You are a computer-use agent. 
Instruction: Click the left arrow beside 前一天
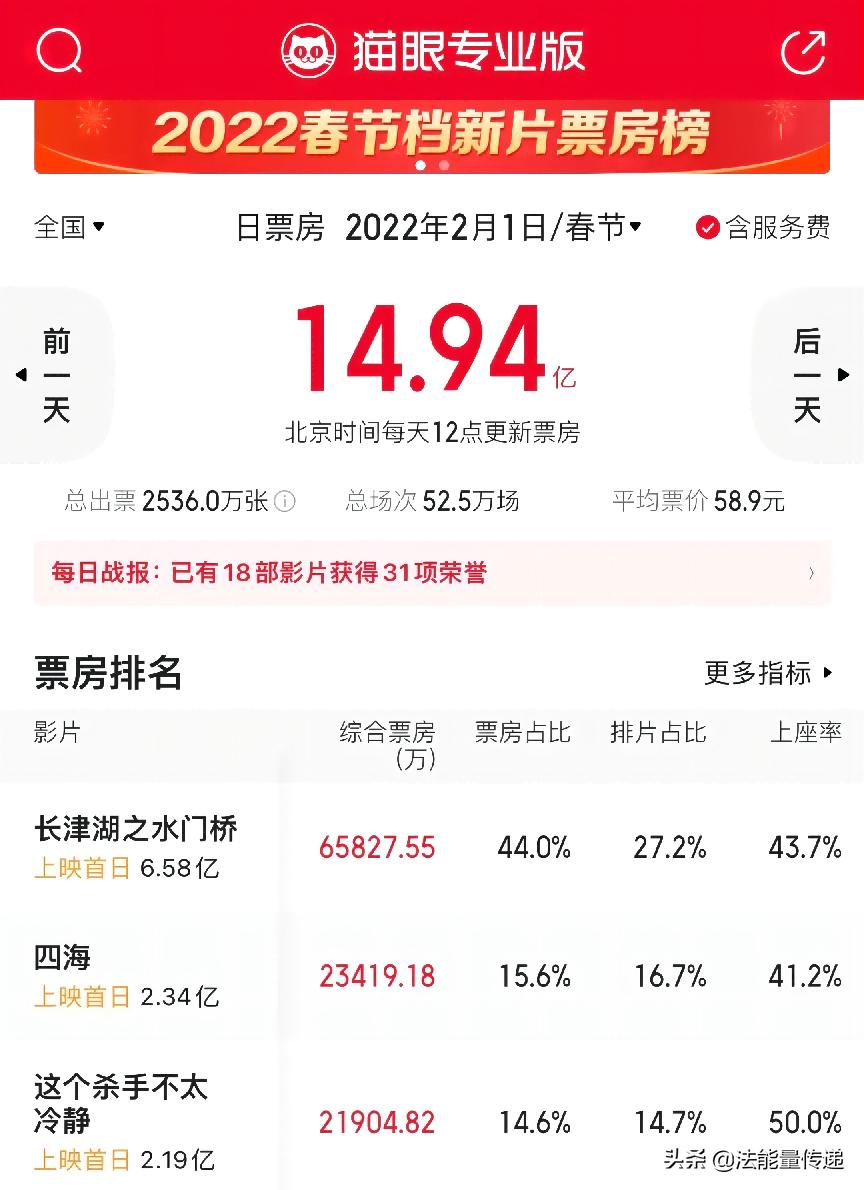pos(22,373)
